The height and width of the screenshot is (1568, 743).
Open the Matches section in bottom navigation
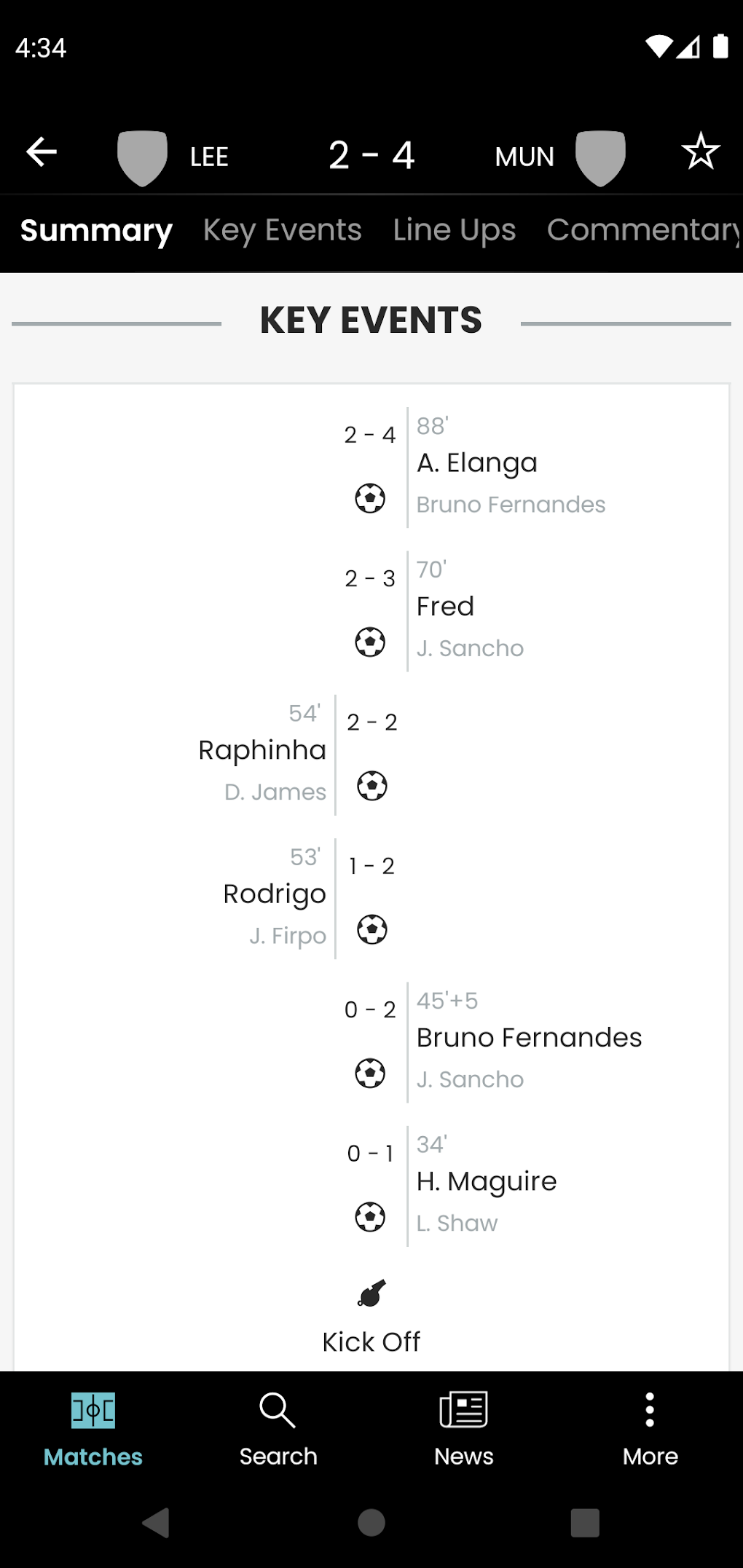92,1427
